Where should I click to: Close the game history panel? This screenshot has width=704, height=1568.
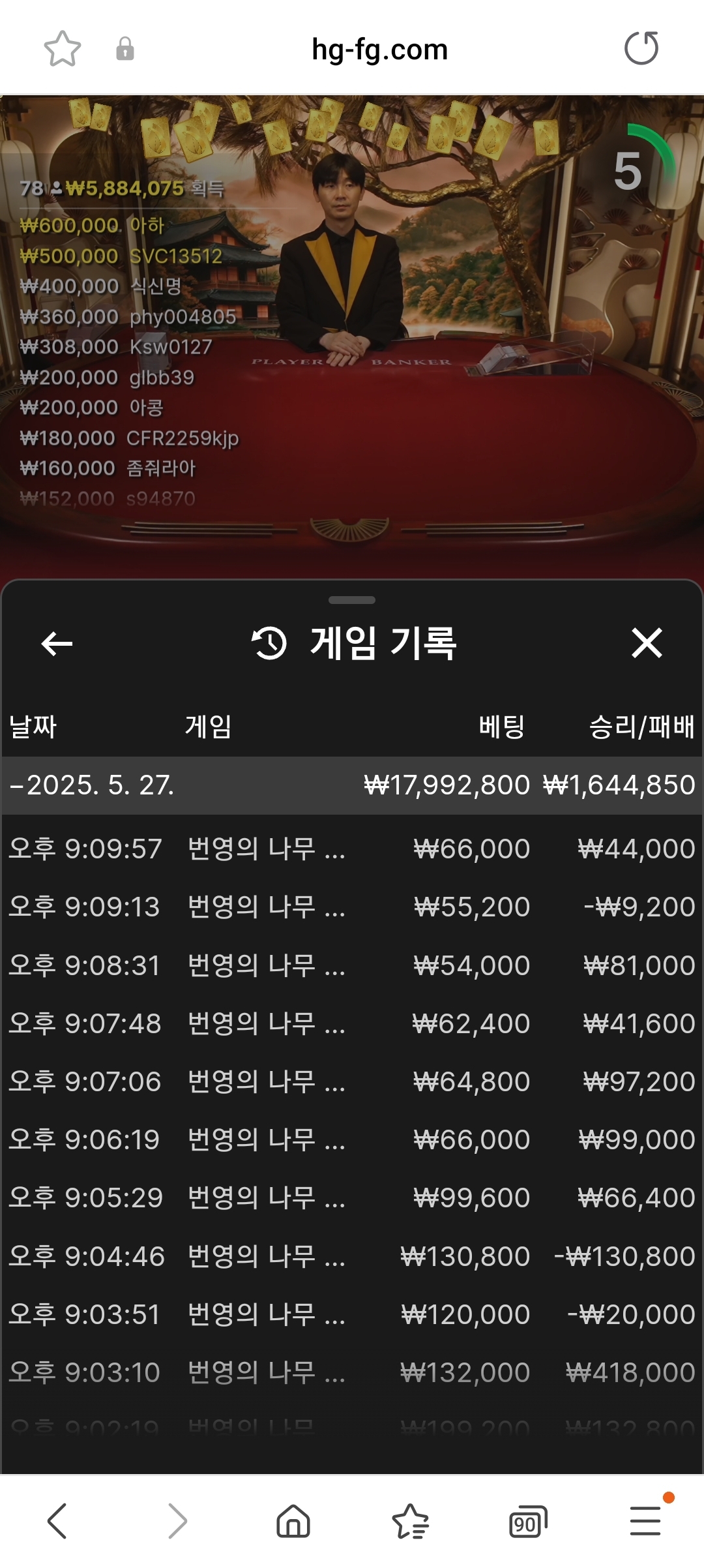pyautogui.click(x=647, y=643)
